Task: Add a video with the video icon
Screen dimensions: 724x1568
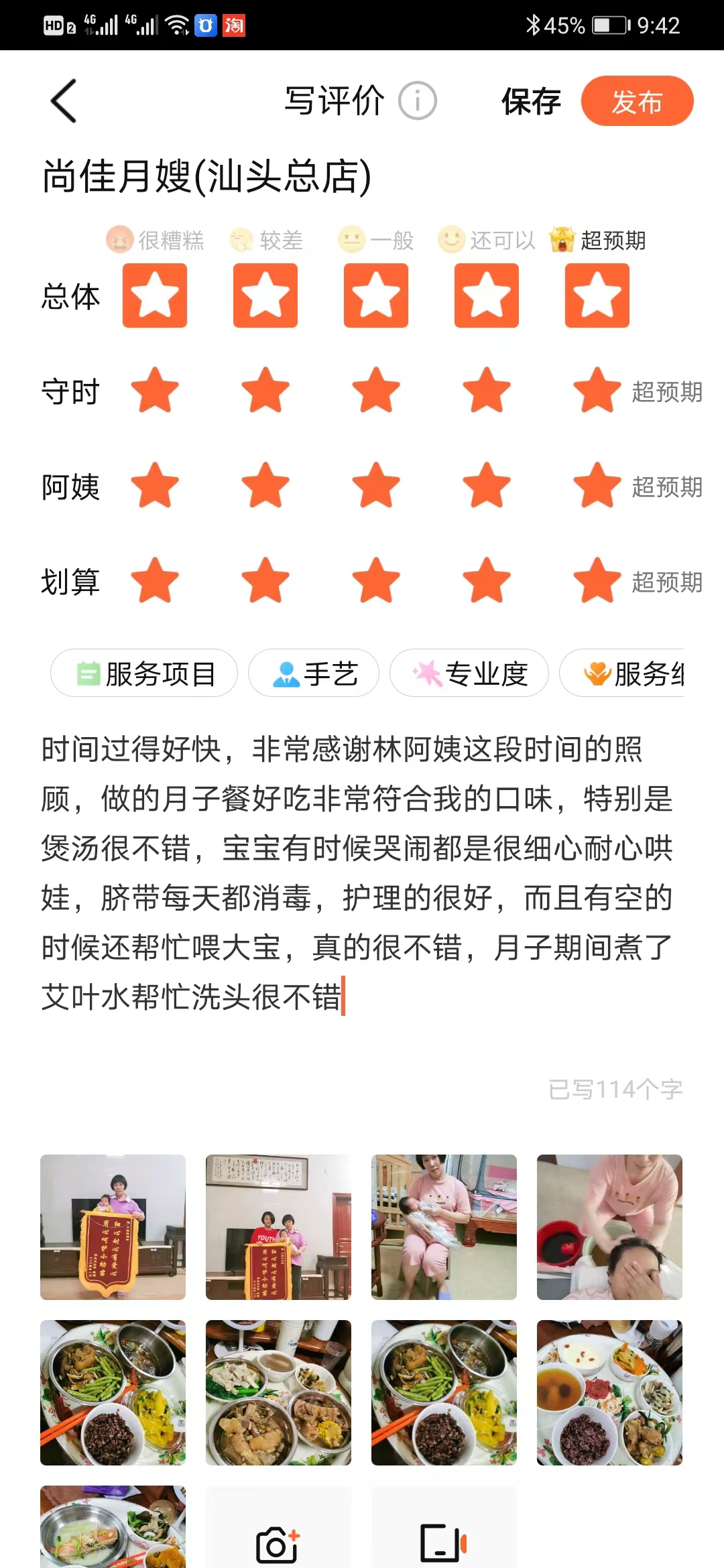Action: (x=444, y=1541)
